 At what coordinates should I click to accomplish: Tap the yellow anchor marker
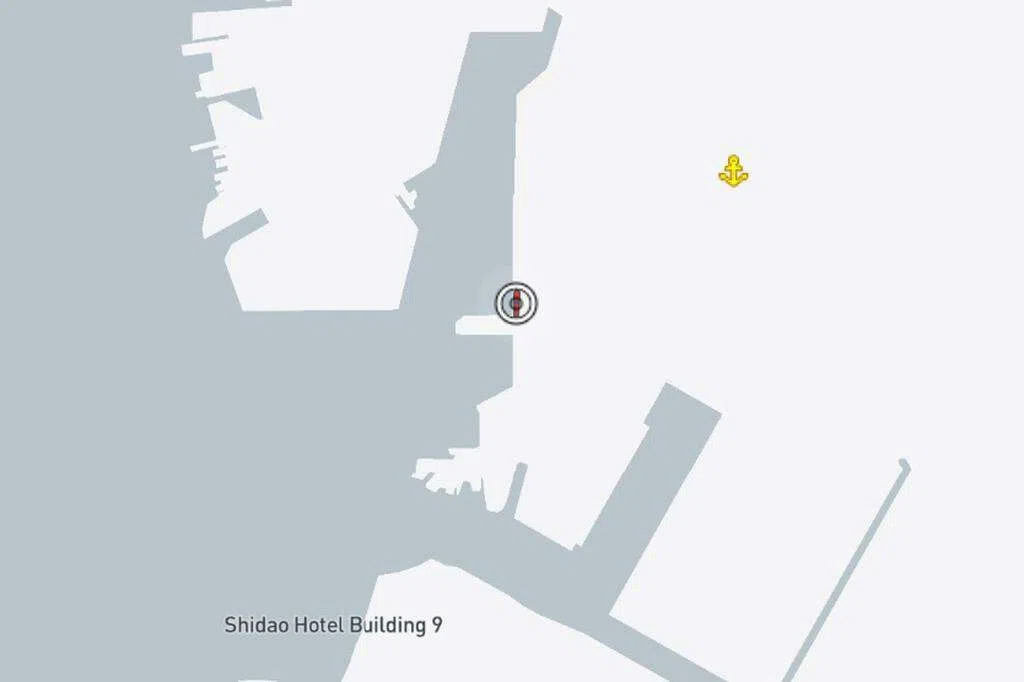733,172
